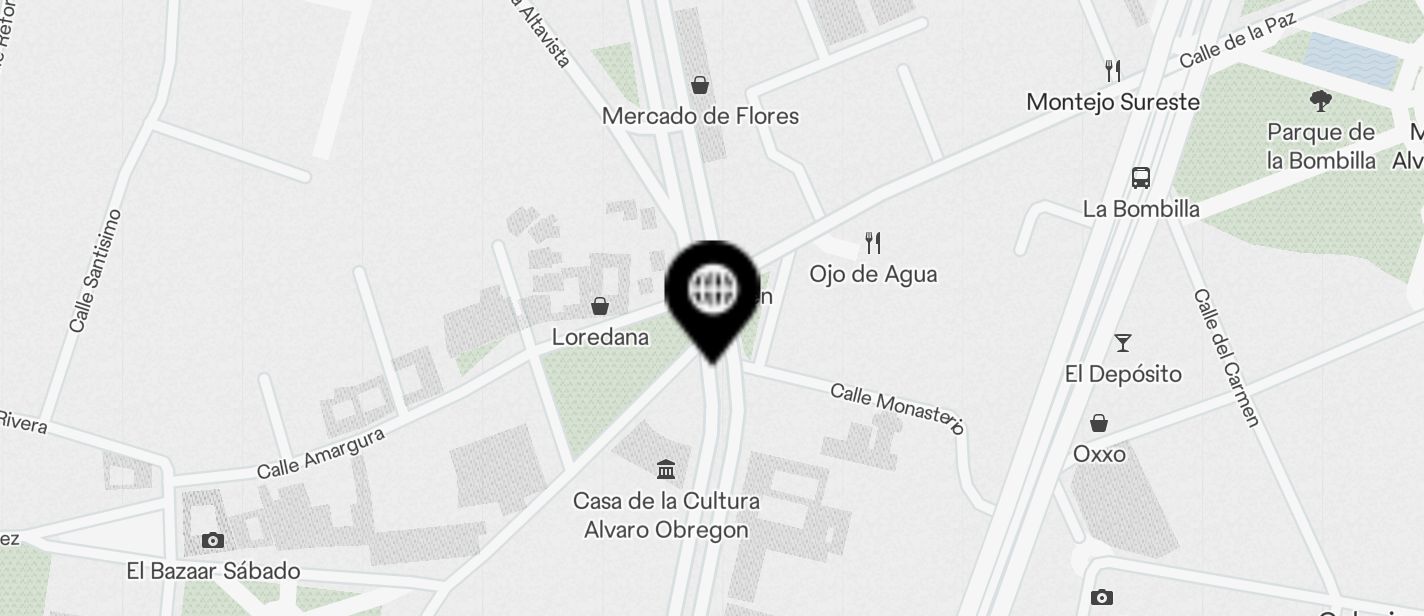This screenshot has width=1424, height=616.
Task: Select the Montejo Sureste restaurant marker
Action: (1113, 71)
